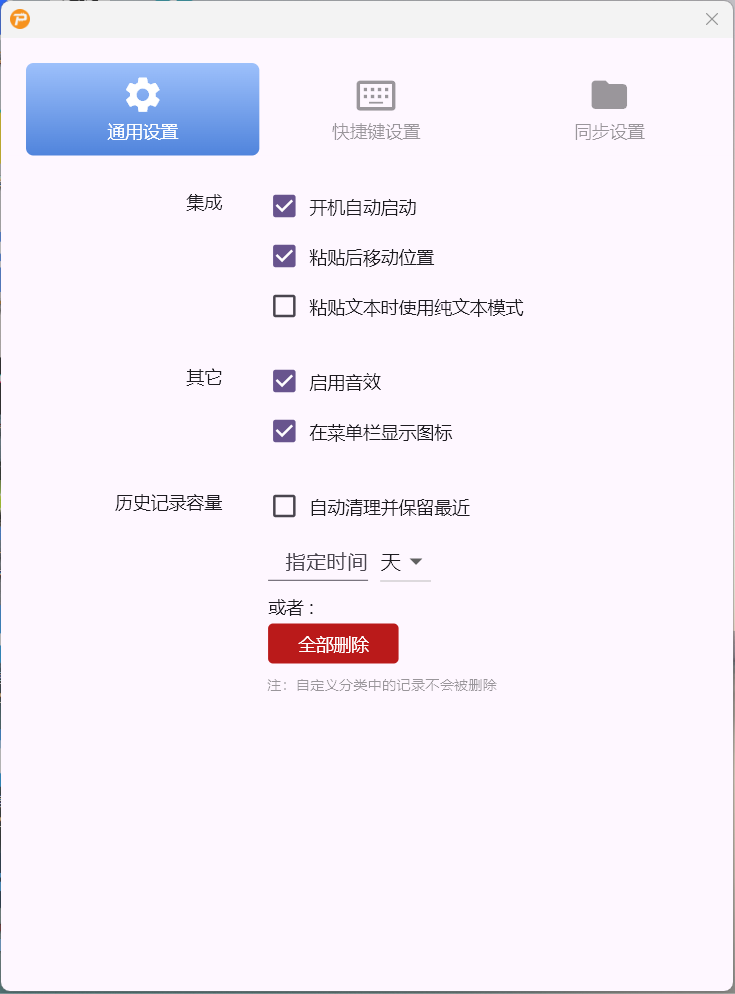Uncheck 在菜单栏显示图标
Image resolution: width=735 pixels, height=994 pixels.
[284, 431]
